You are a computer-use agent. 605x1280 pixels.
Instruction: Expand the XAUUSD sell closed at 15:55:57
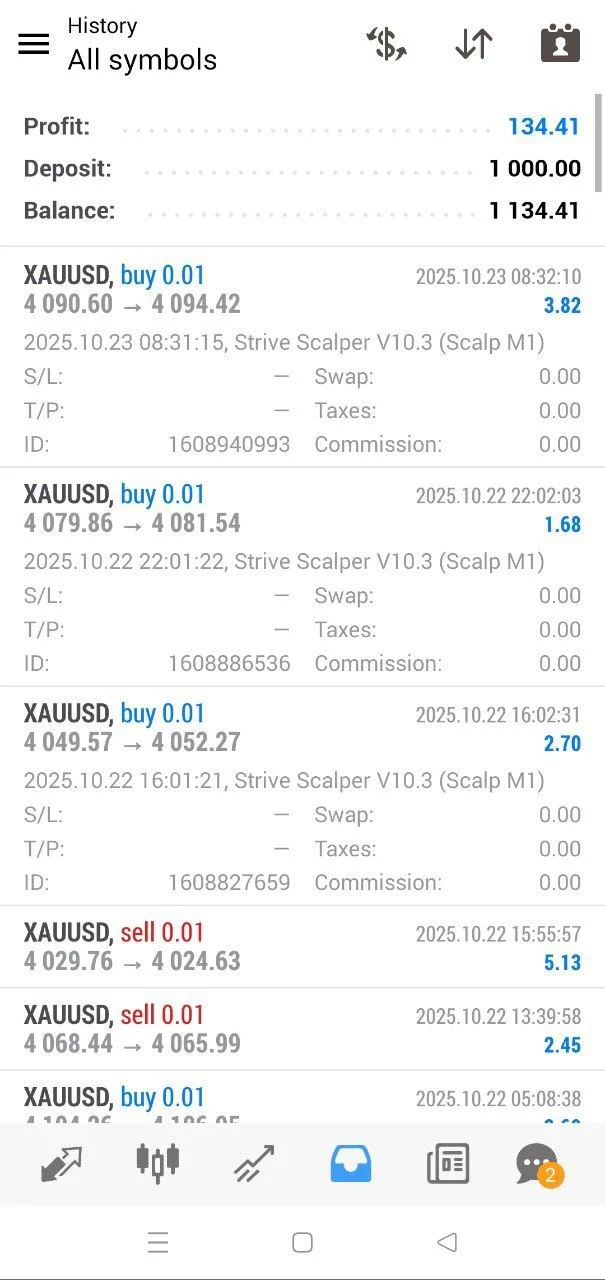[x=302, y=947]
